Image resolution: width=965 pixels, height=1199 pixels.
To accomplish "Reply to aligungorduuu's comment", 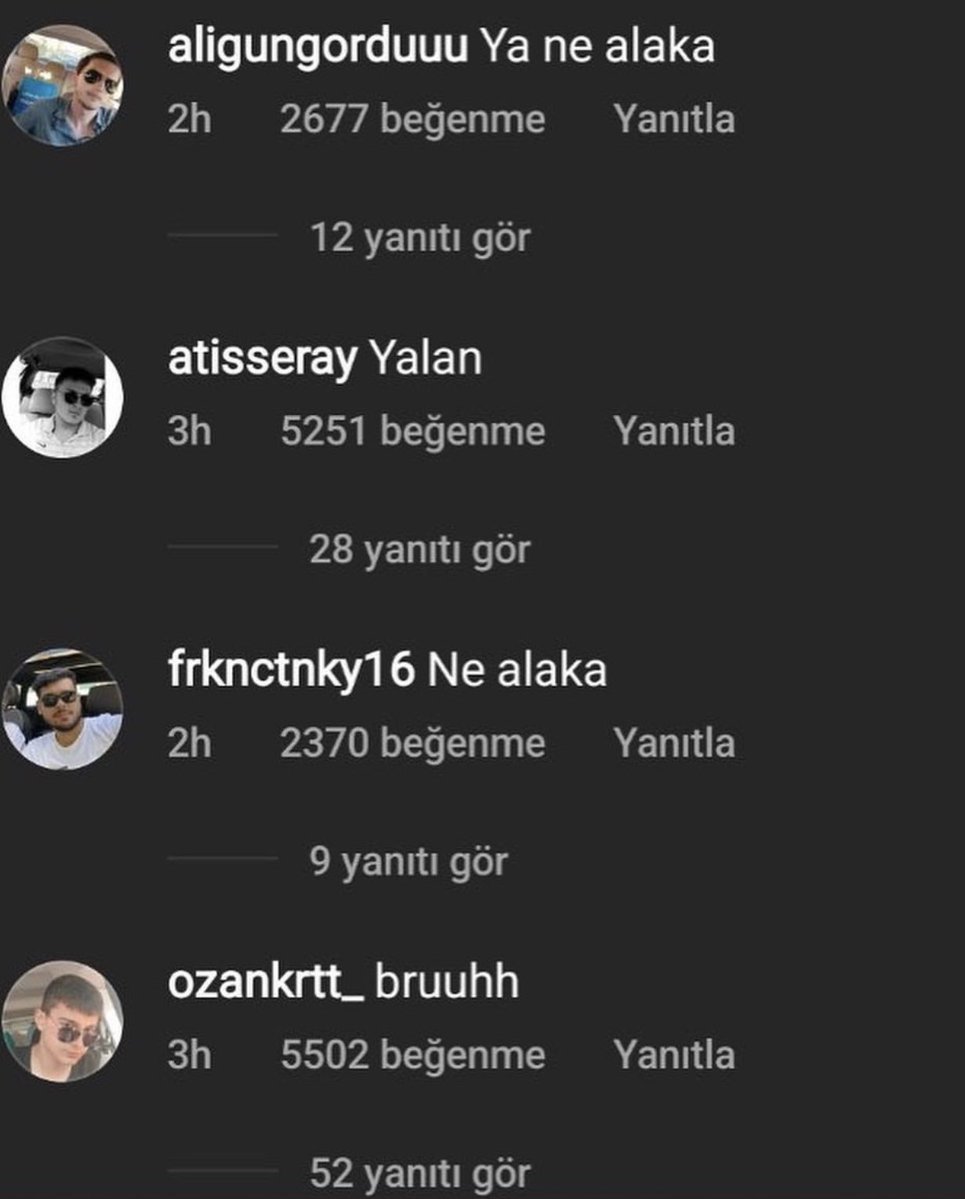I will (673, 120).
